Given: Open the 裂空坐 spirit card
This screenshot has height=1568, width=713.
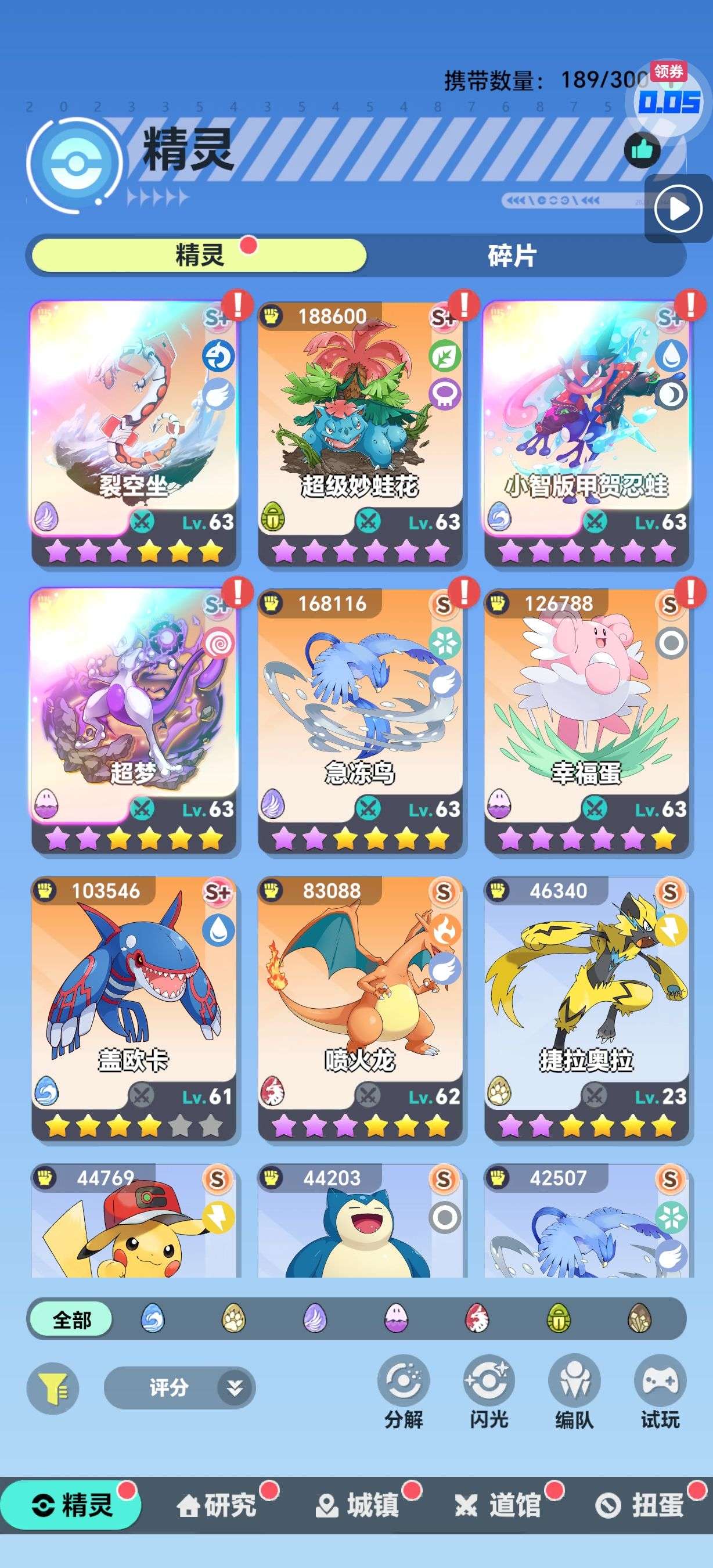Looking at the screenshot, I should (x=134, y=433).
